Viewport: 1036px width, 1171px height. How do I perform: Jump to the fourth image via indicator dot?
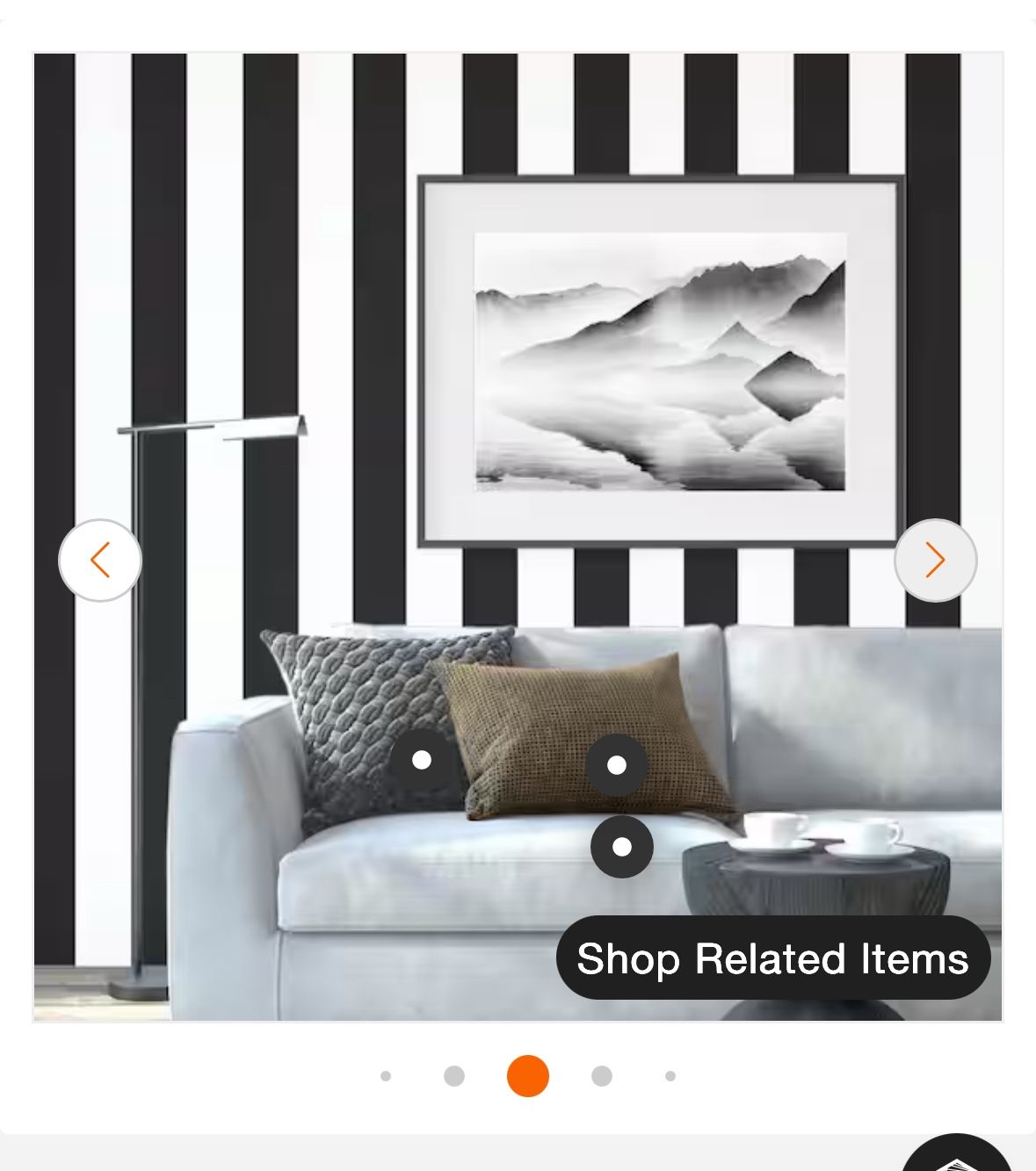602,1076
